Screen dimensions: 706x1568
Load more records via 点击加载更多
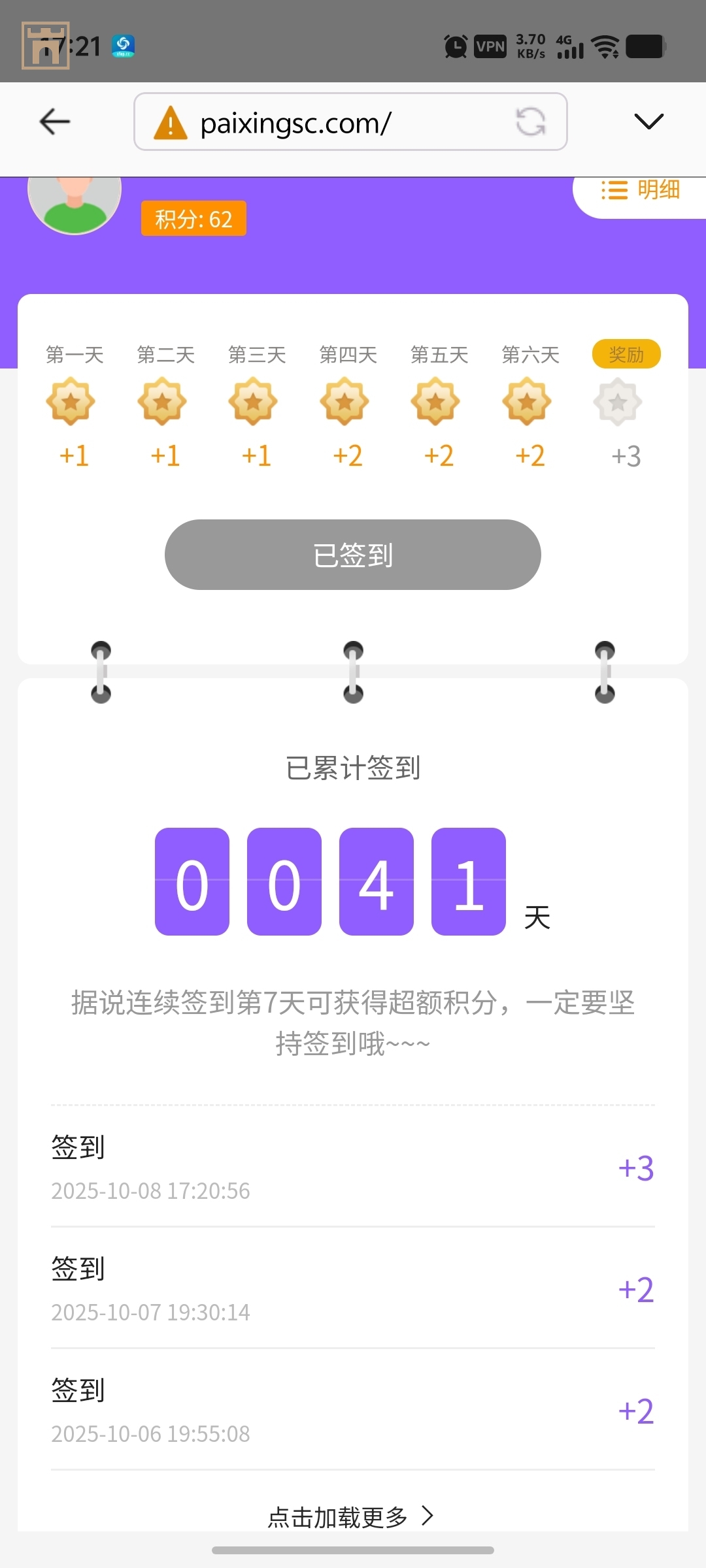[x=351, y=1516]
